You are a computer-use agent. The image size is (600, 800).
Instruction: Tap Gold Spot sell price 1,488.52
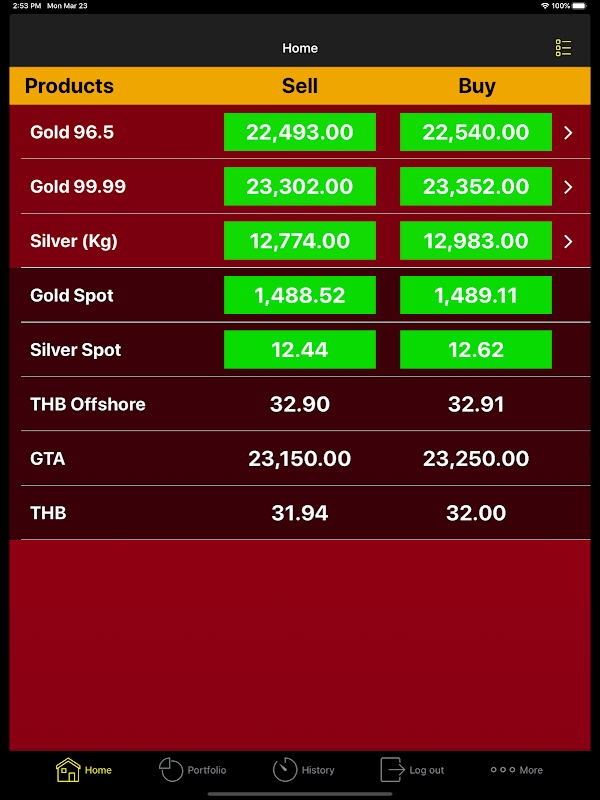[300, 295]
